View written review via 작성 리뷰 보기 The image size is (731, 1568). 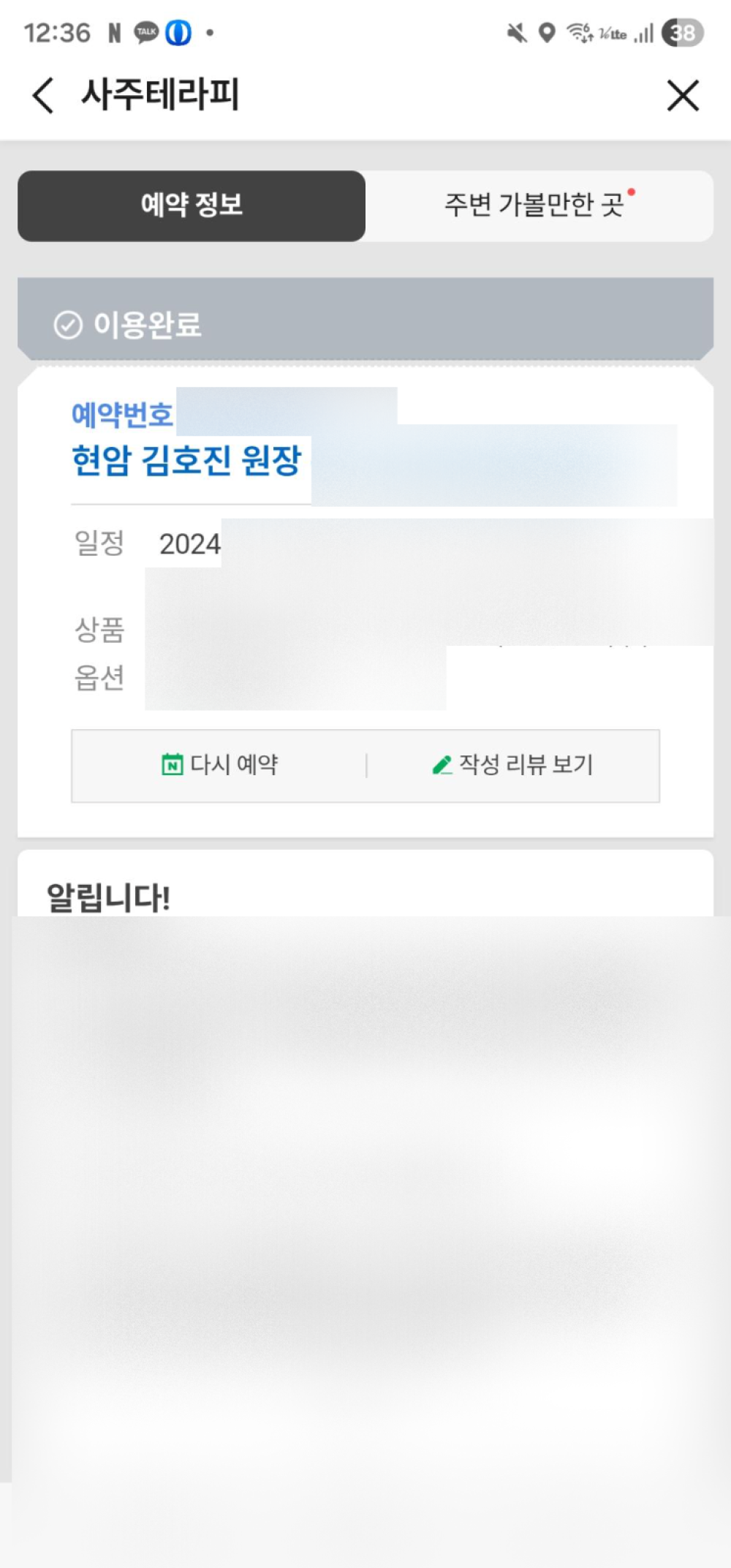pos(513,765)
